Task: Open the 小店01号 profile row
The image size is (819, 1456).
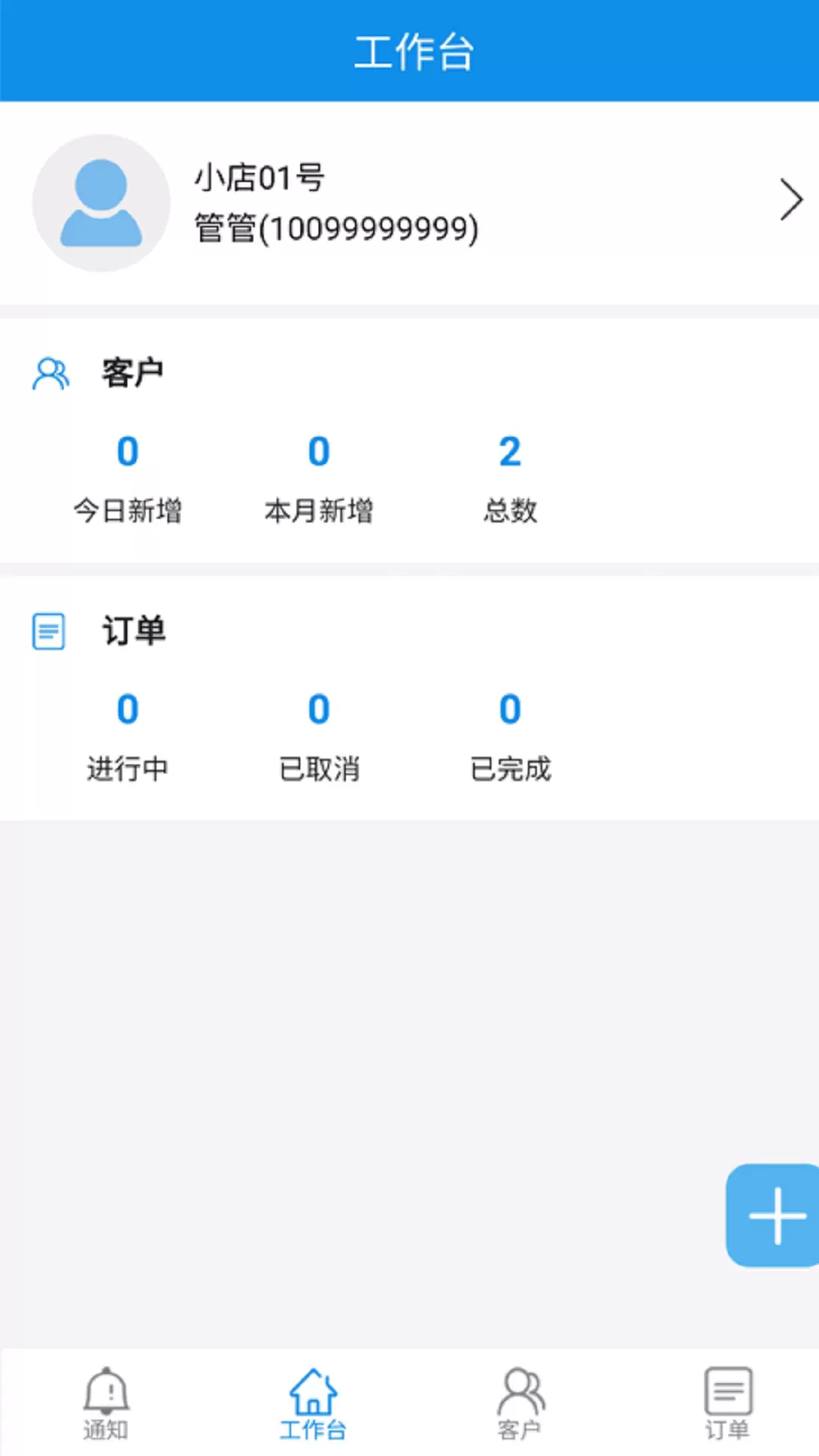Action: pyautogui.click(x=409, y=202)
